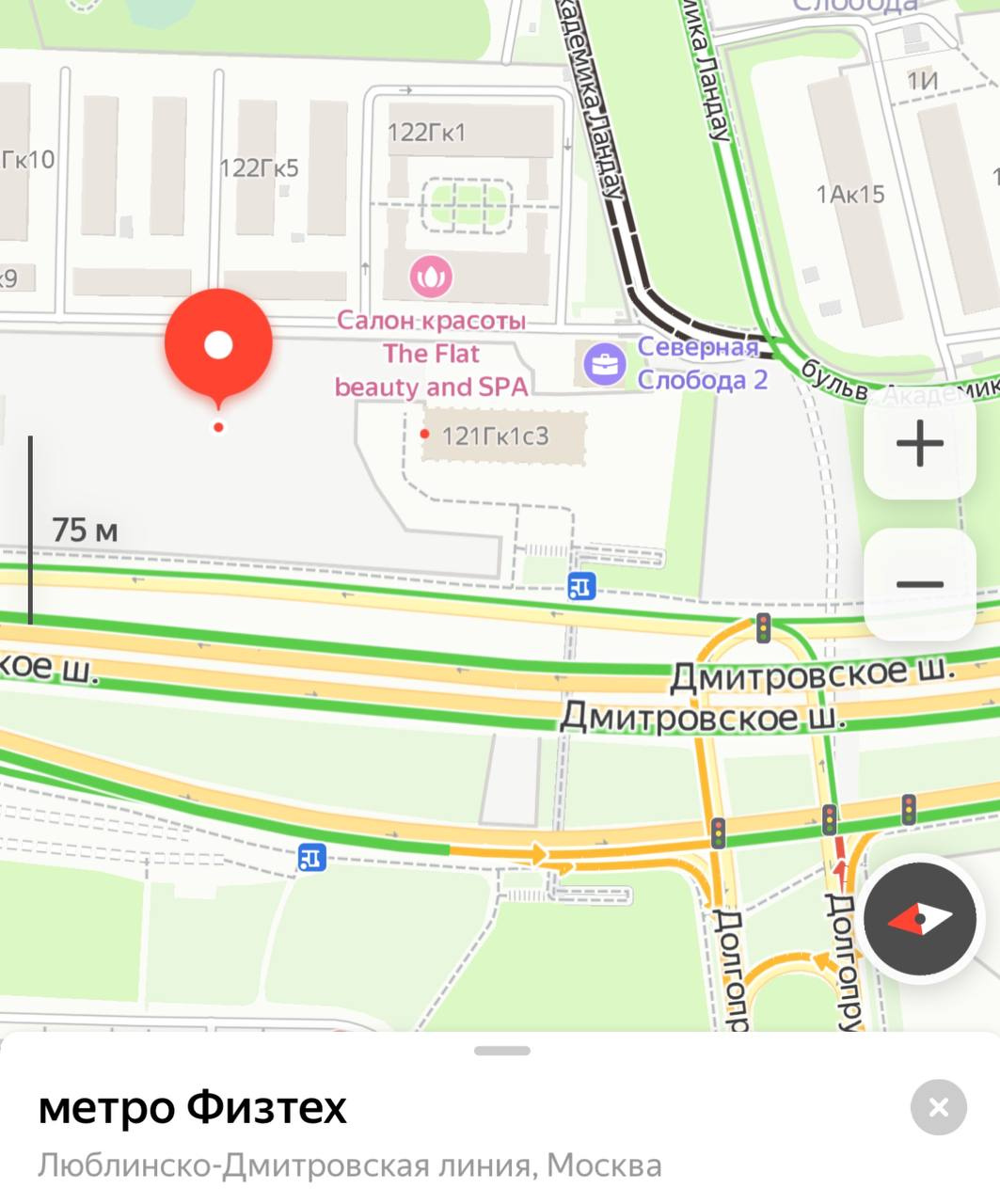Select bus stop on Дмитровское ш. north side
1000x1204 pixels.
(x=581, y=587)
